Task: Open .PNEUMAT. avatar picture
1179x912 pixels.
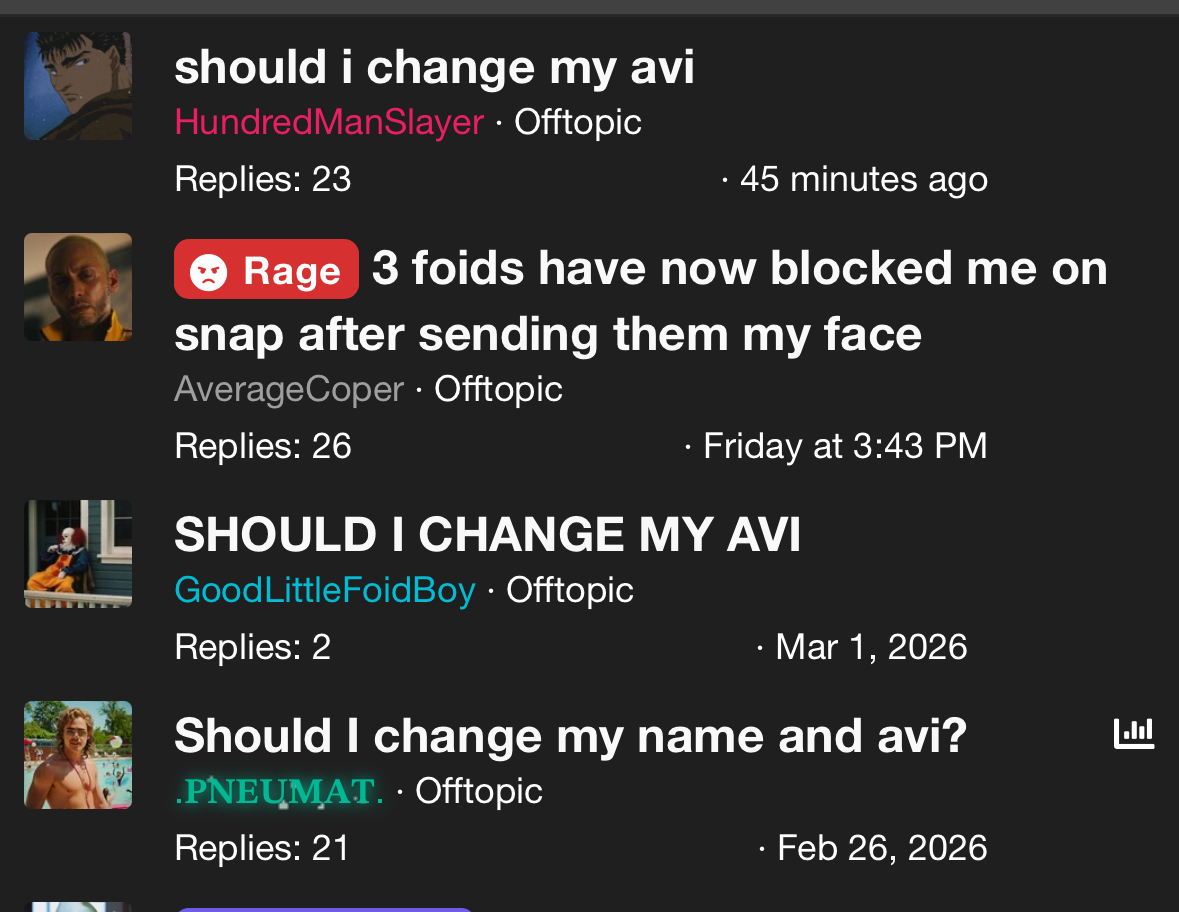Action: pos(78,755)
